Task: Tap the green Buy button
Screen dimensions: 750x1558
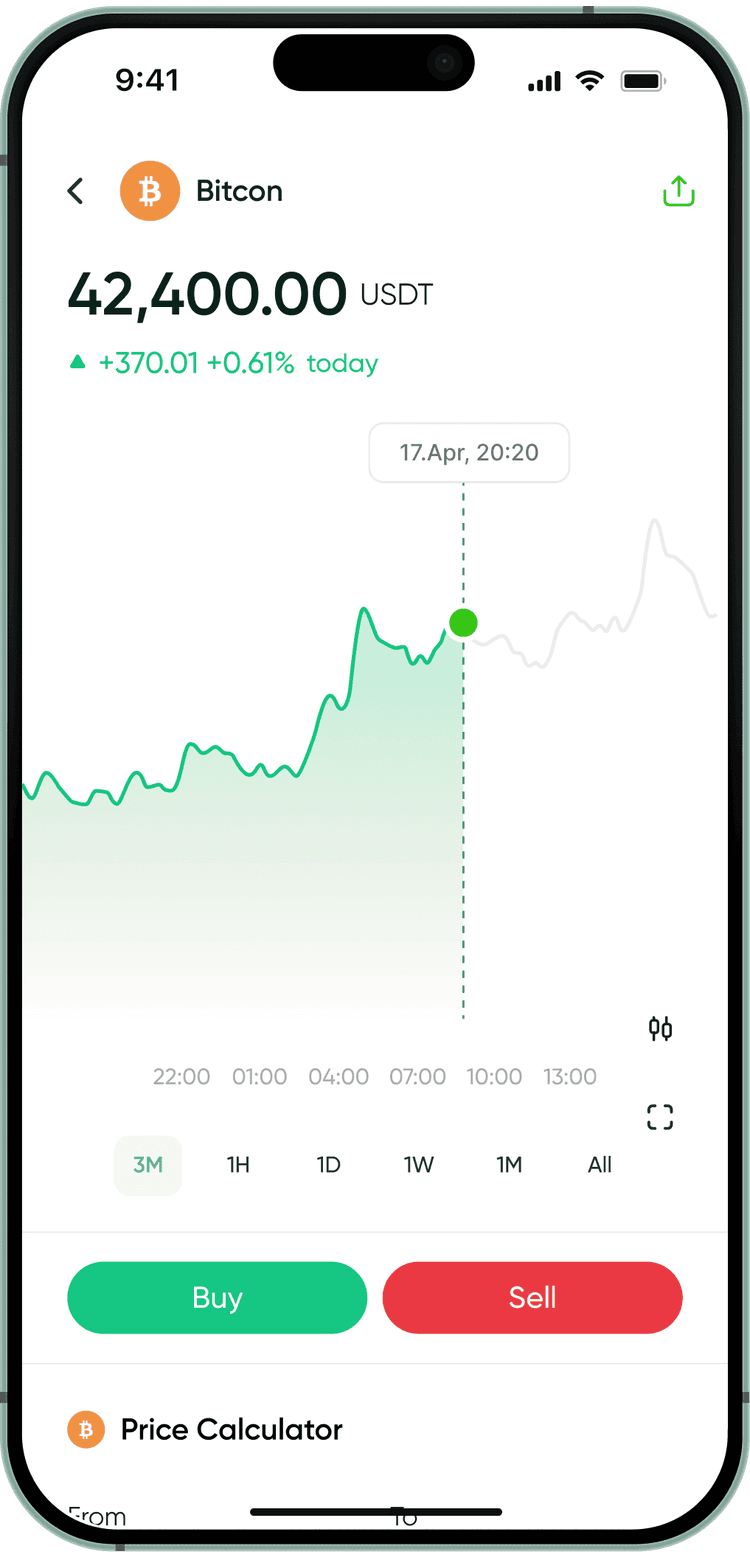Action: [217, 1297]
